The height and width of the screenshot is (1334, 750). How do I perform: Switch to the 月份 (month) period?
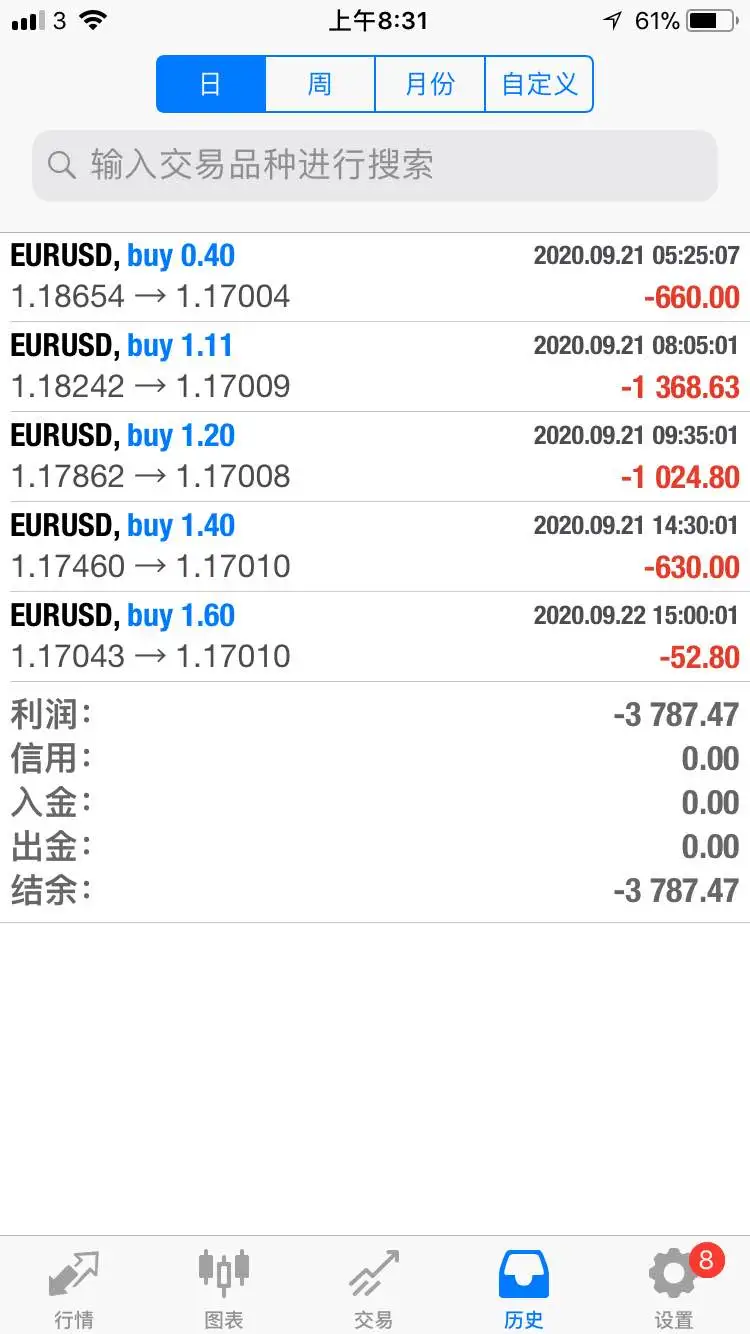(430, 84)
